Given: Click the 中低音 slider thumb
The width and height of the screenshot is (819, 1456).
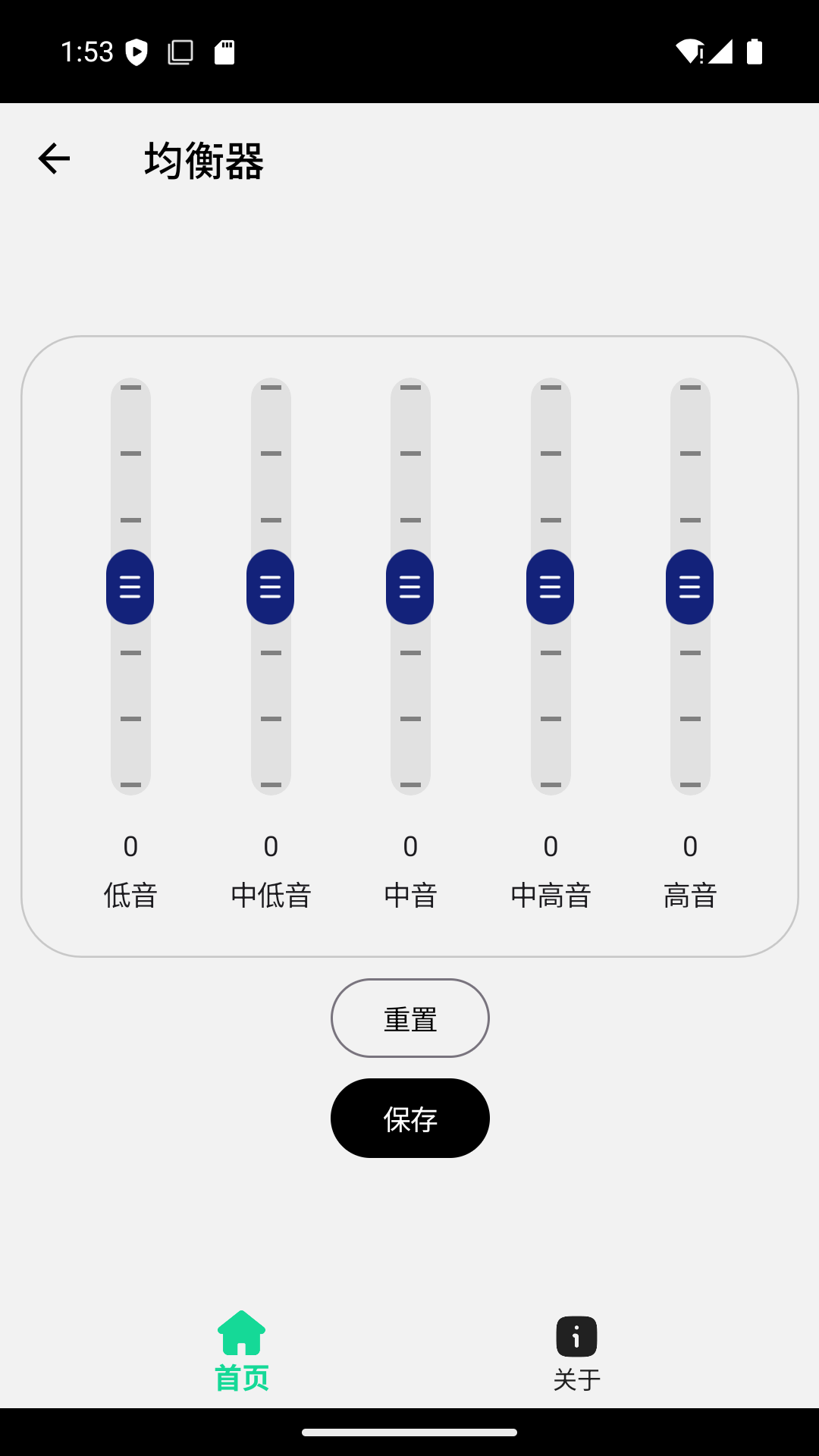Looking at the screenshot, I should (x=270, y=586).
